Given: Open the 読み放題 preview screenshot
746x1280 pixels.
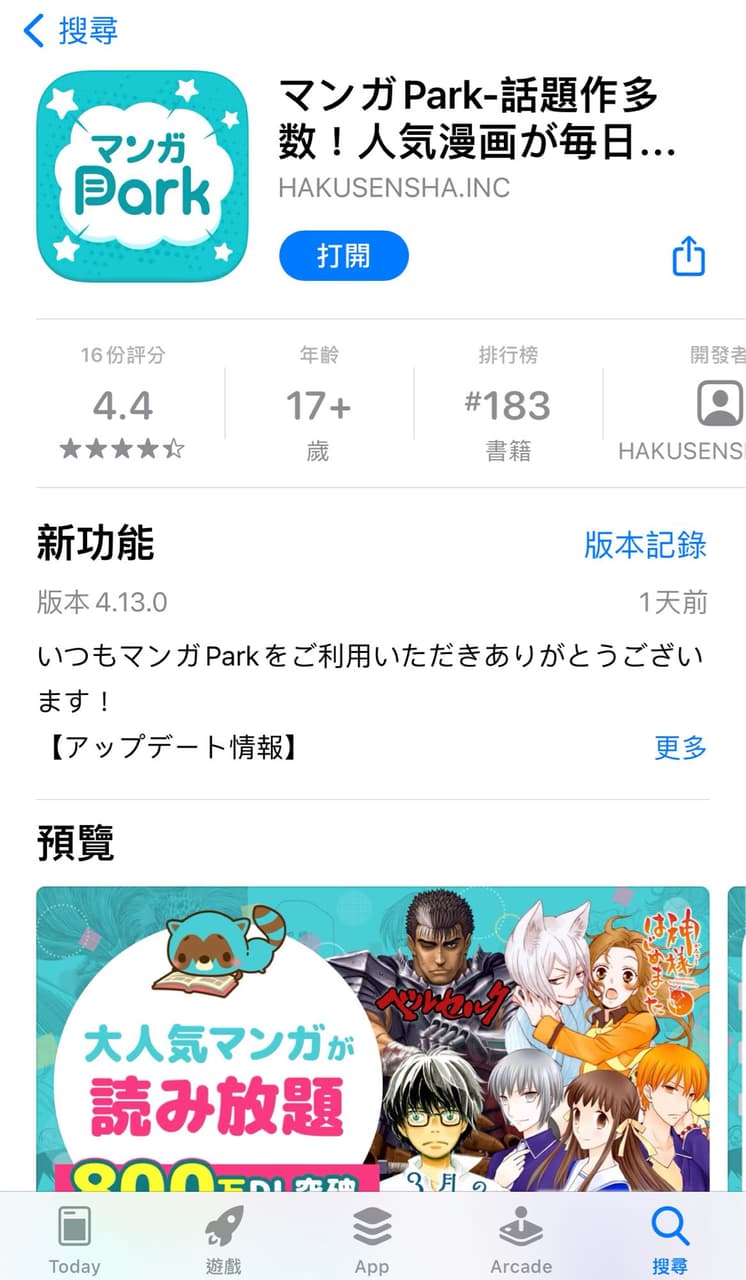Looking at the screenshot, I should click(x=372, y=1038).
